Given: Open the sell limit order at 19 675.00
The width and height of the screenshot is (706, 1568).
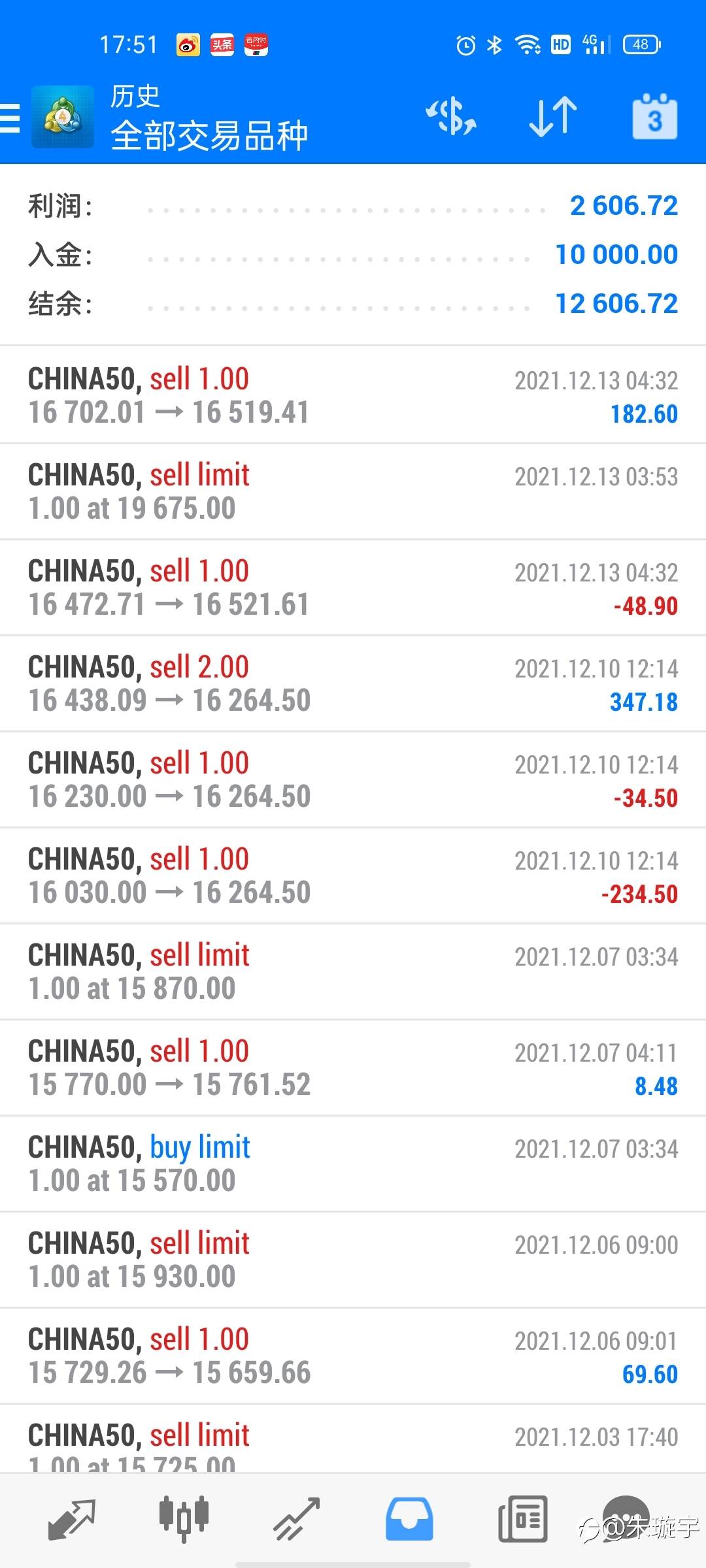Looking at the screenshot, I should coord(353,491).
